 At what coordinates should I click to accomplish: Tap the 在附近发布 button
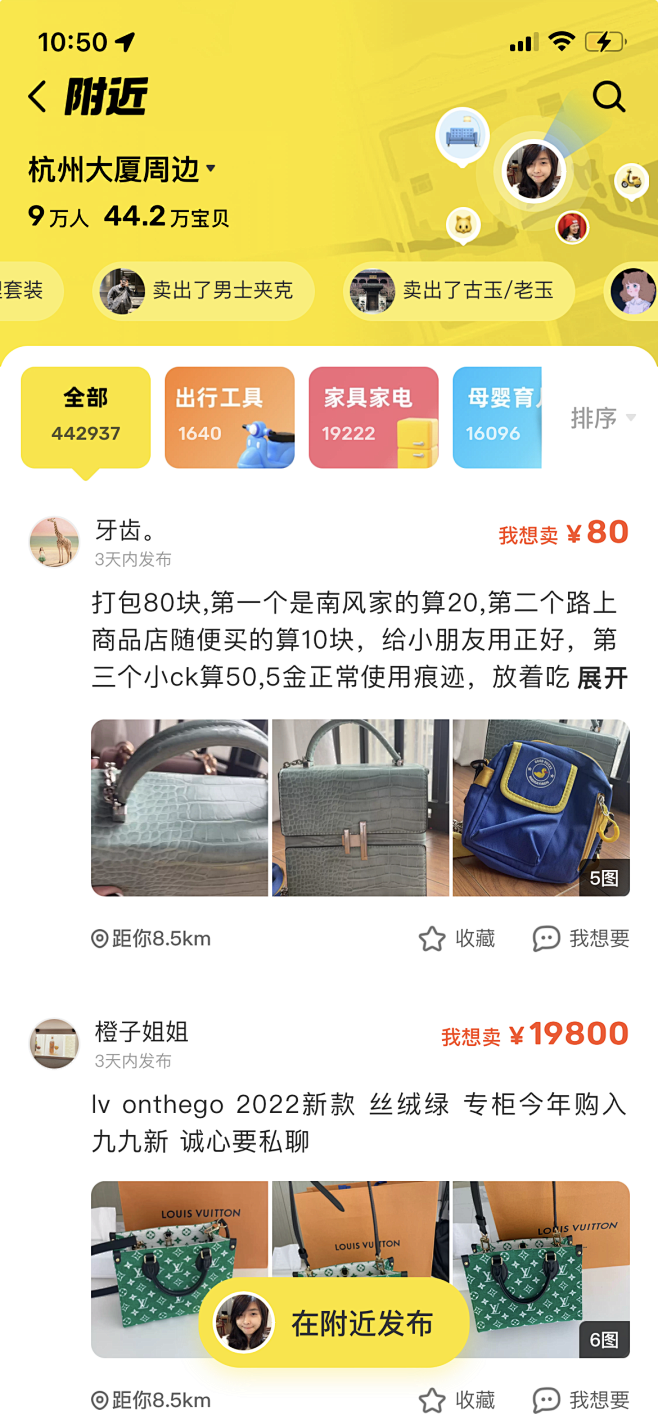334,1322
